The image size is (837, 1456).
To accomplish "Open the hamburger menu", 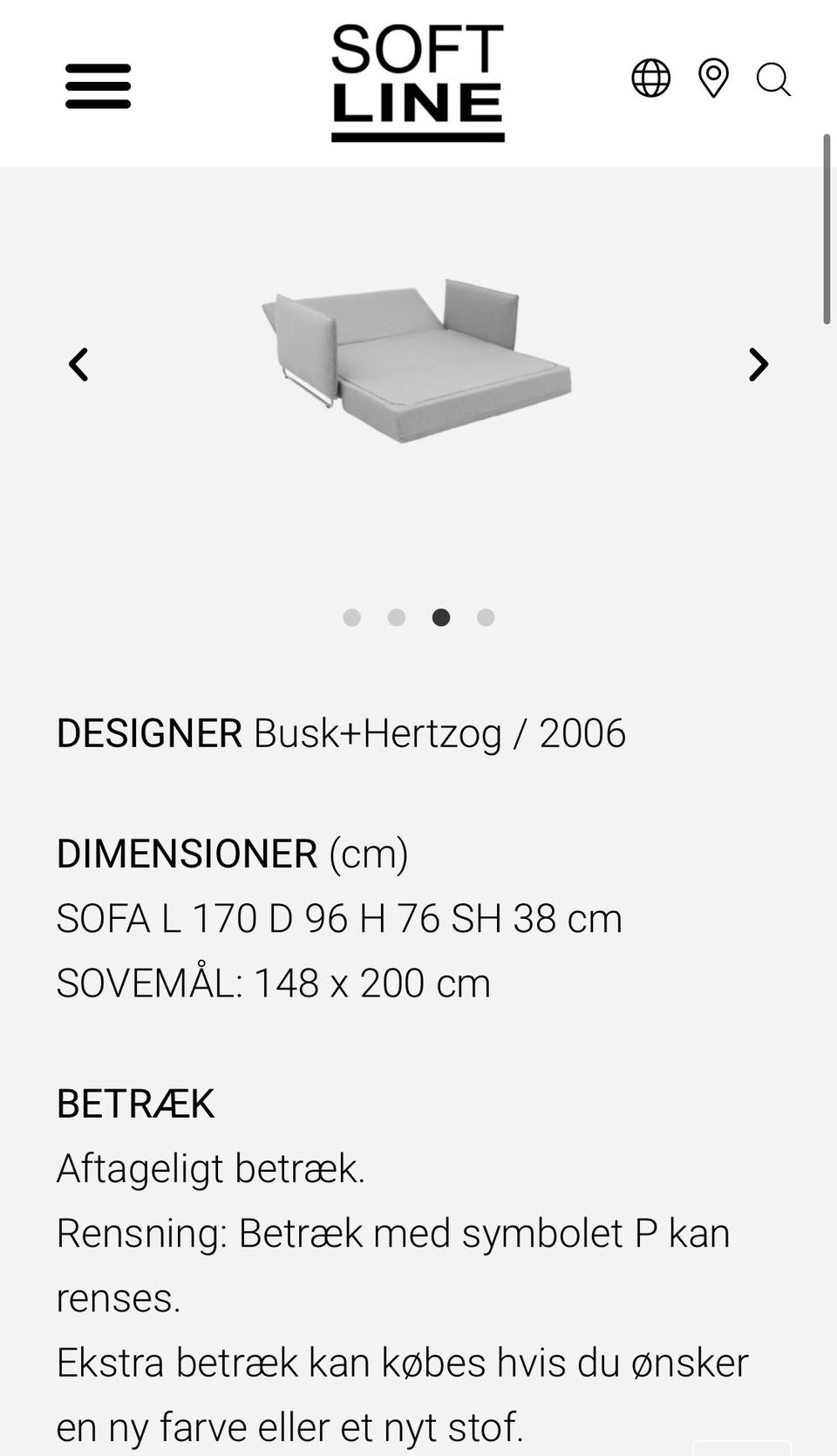I will point(98,85).
